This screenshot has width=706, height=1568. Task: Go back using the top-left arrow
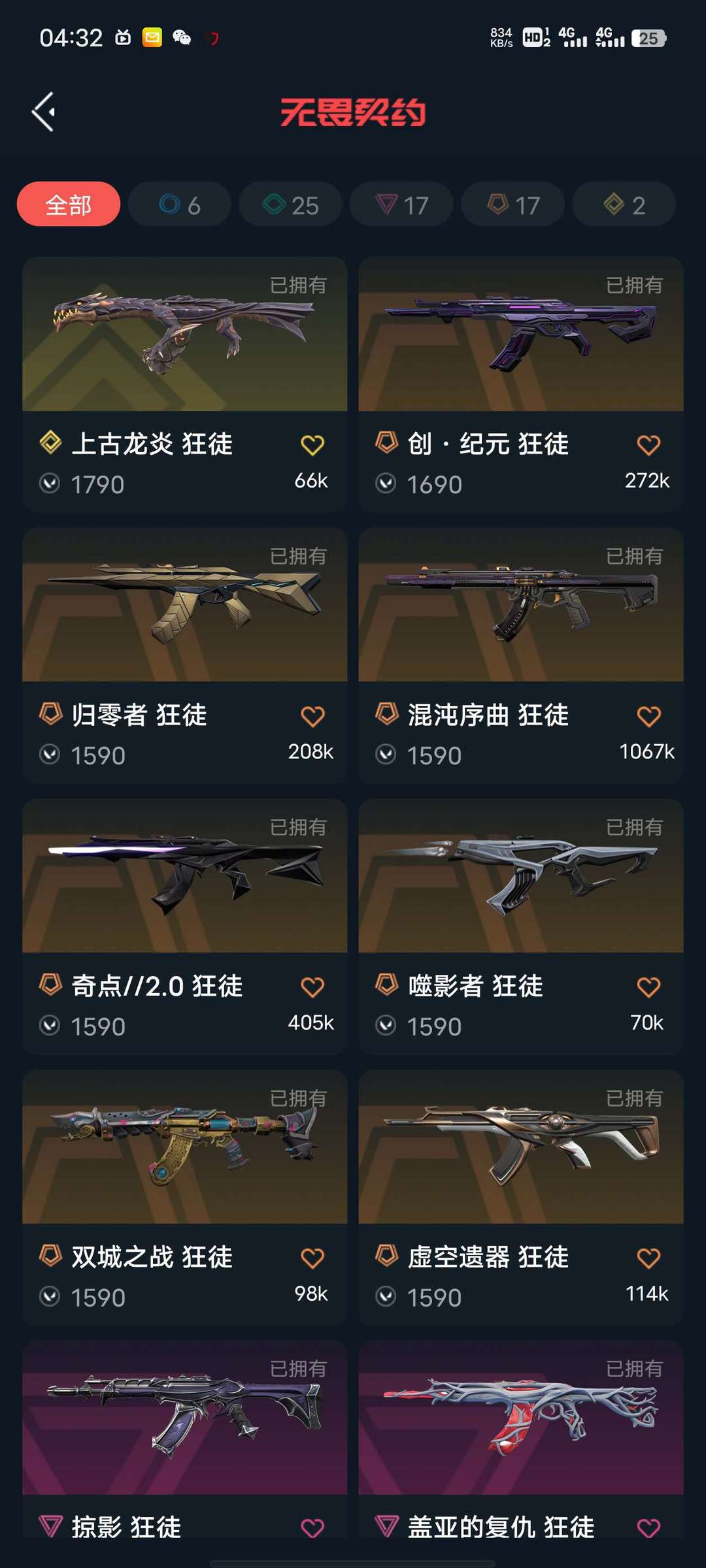point(43,112)
